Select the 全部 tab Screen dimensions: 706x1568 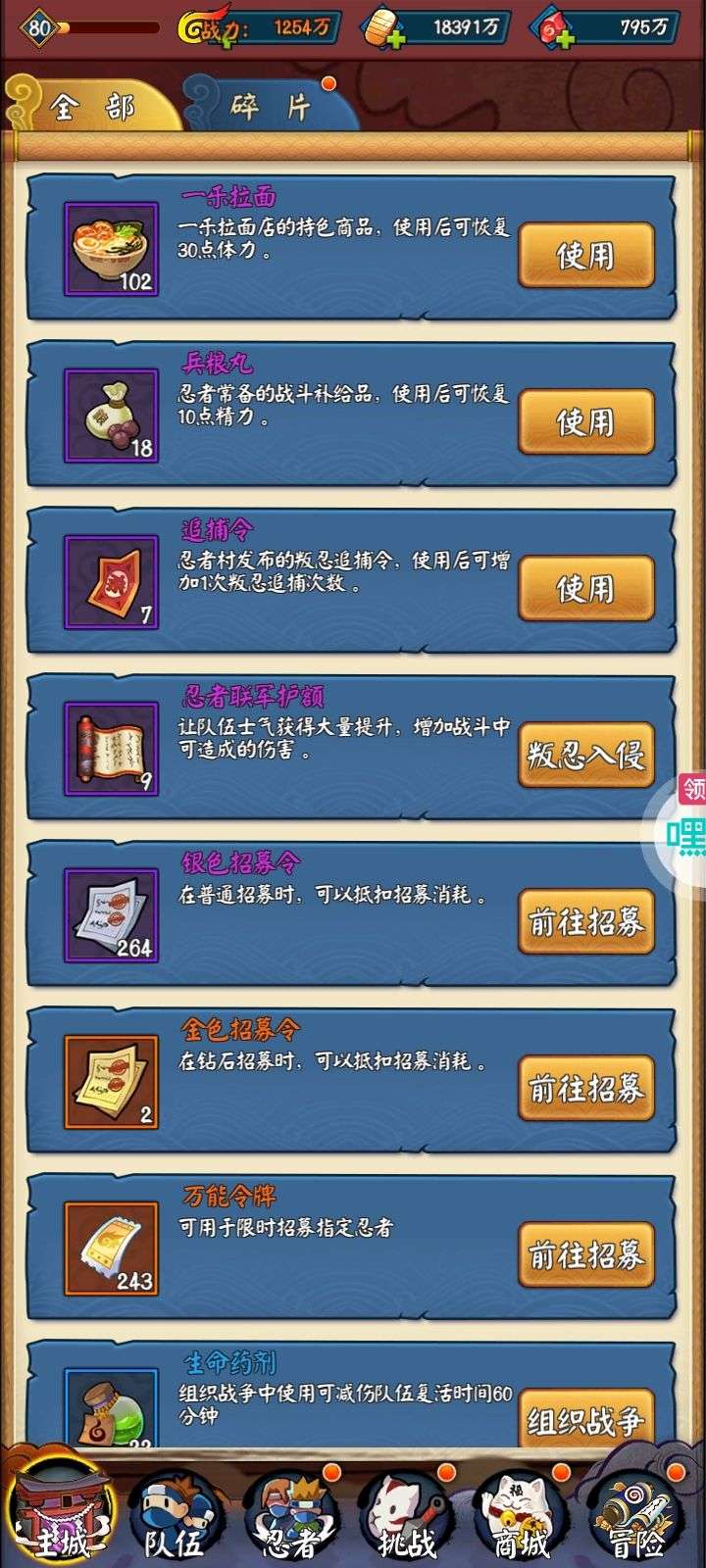tap(93, 105)
